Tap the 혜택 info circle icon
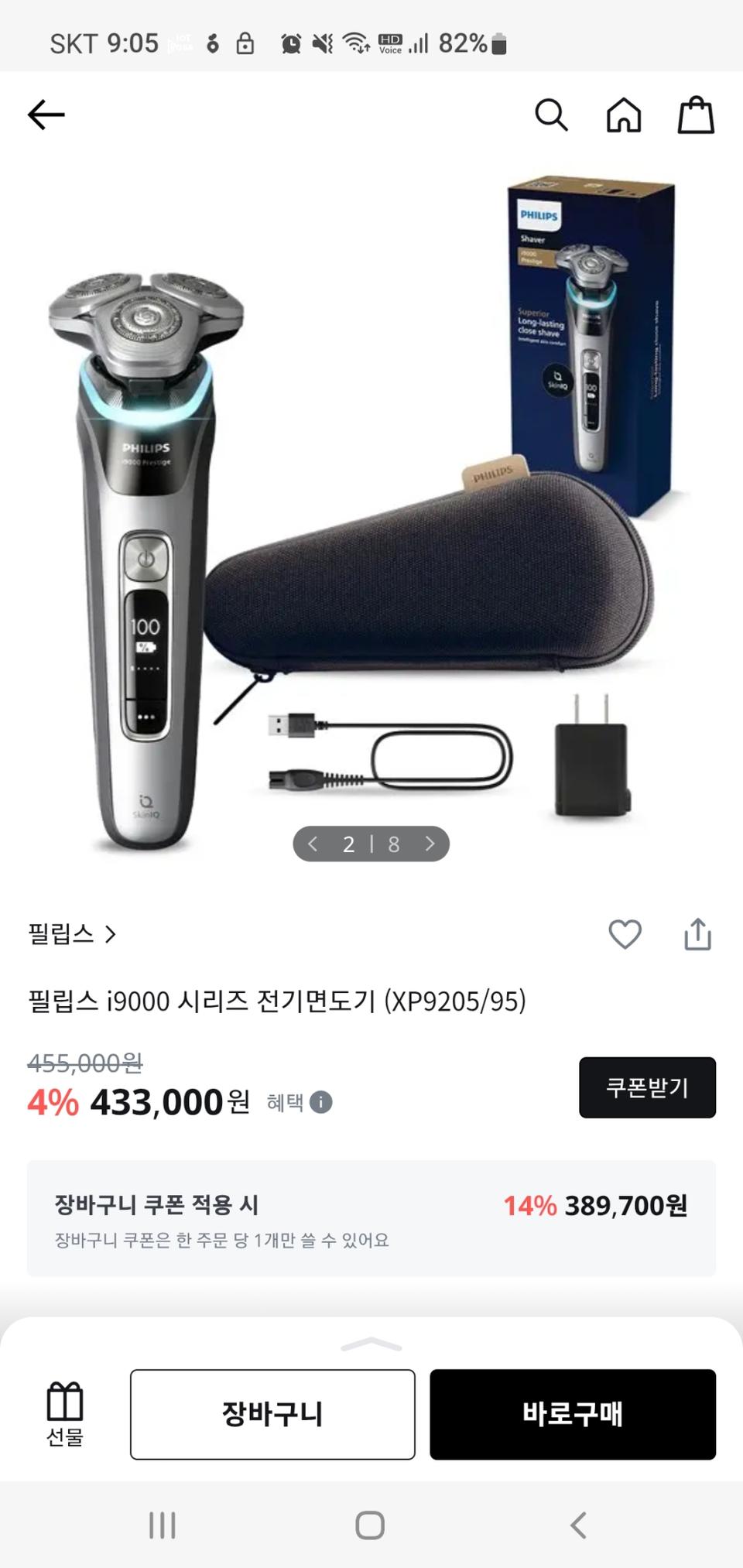This screenshot has width=743, height=1568. click(x=320, y=1103)
